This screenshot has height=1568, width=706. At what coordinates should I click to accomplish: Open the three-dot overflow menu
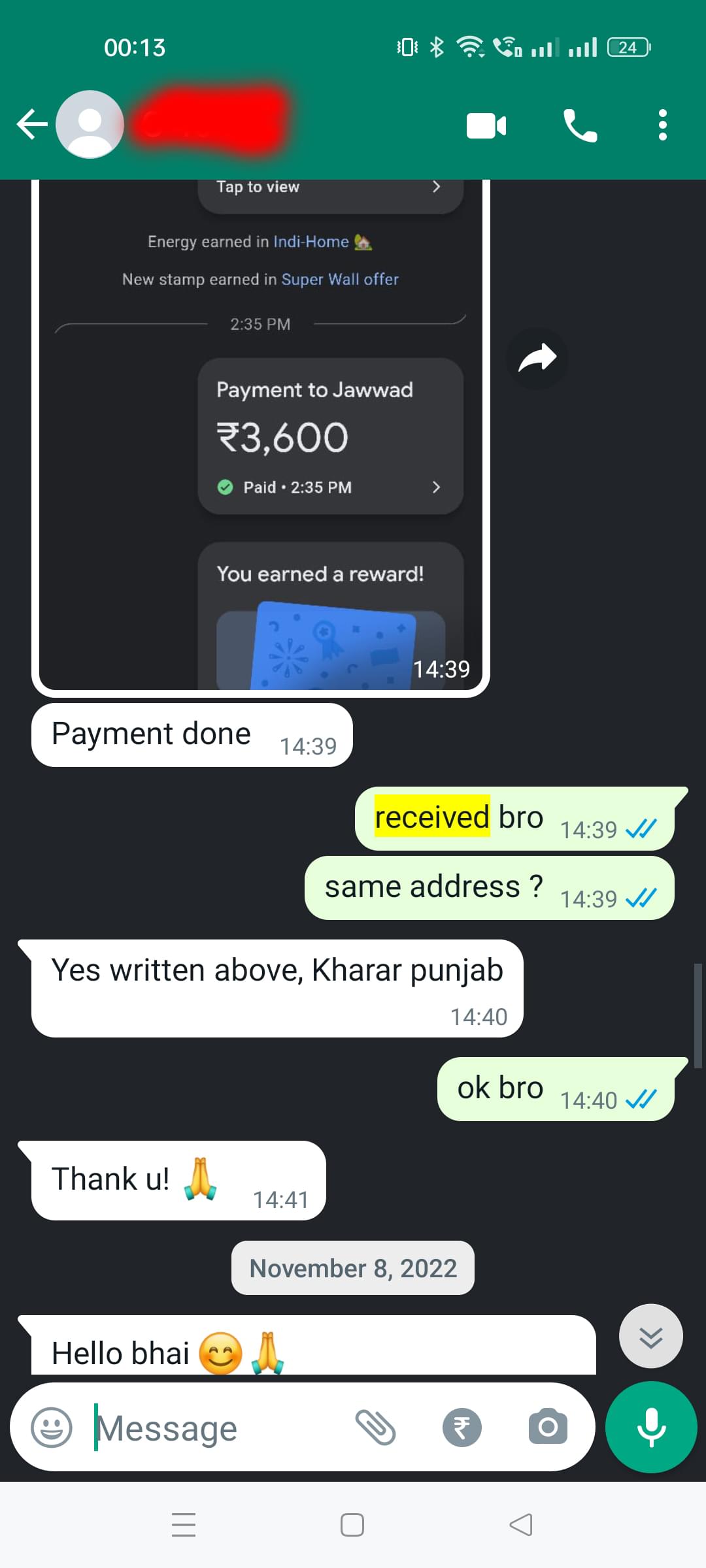tap(662, 125)
